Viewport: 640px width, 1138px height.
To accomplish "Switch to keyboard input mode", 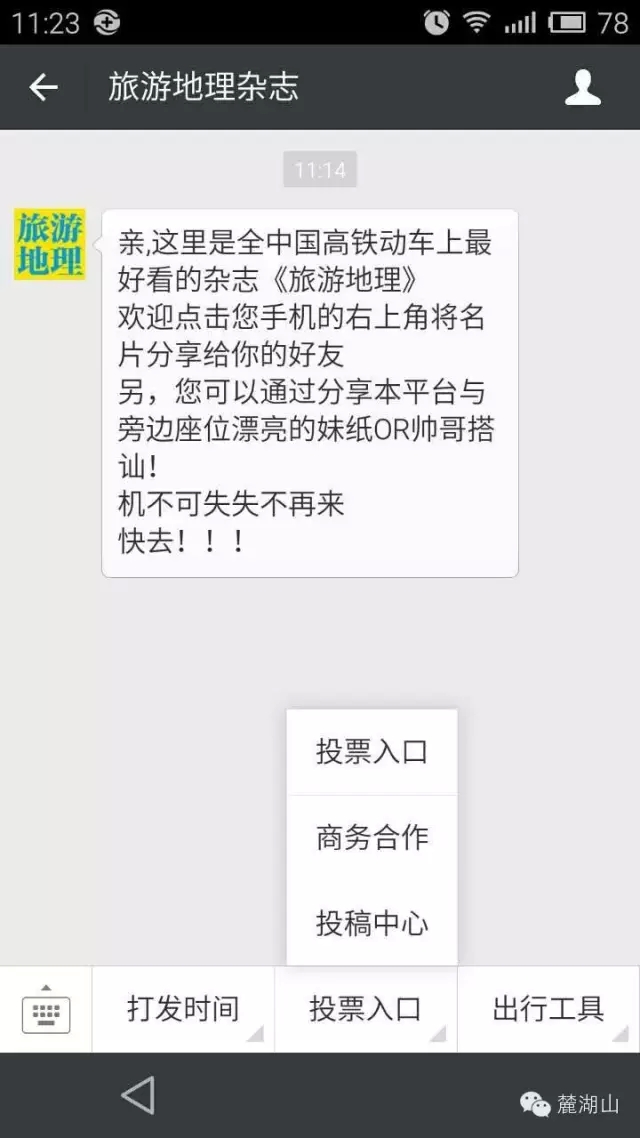I will point(46,1010).
